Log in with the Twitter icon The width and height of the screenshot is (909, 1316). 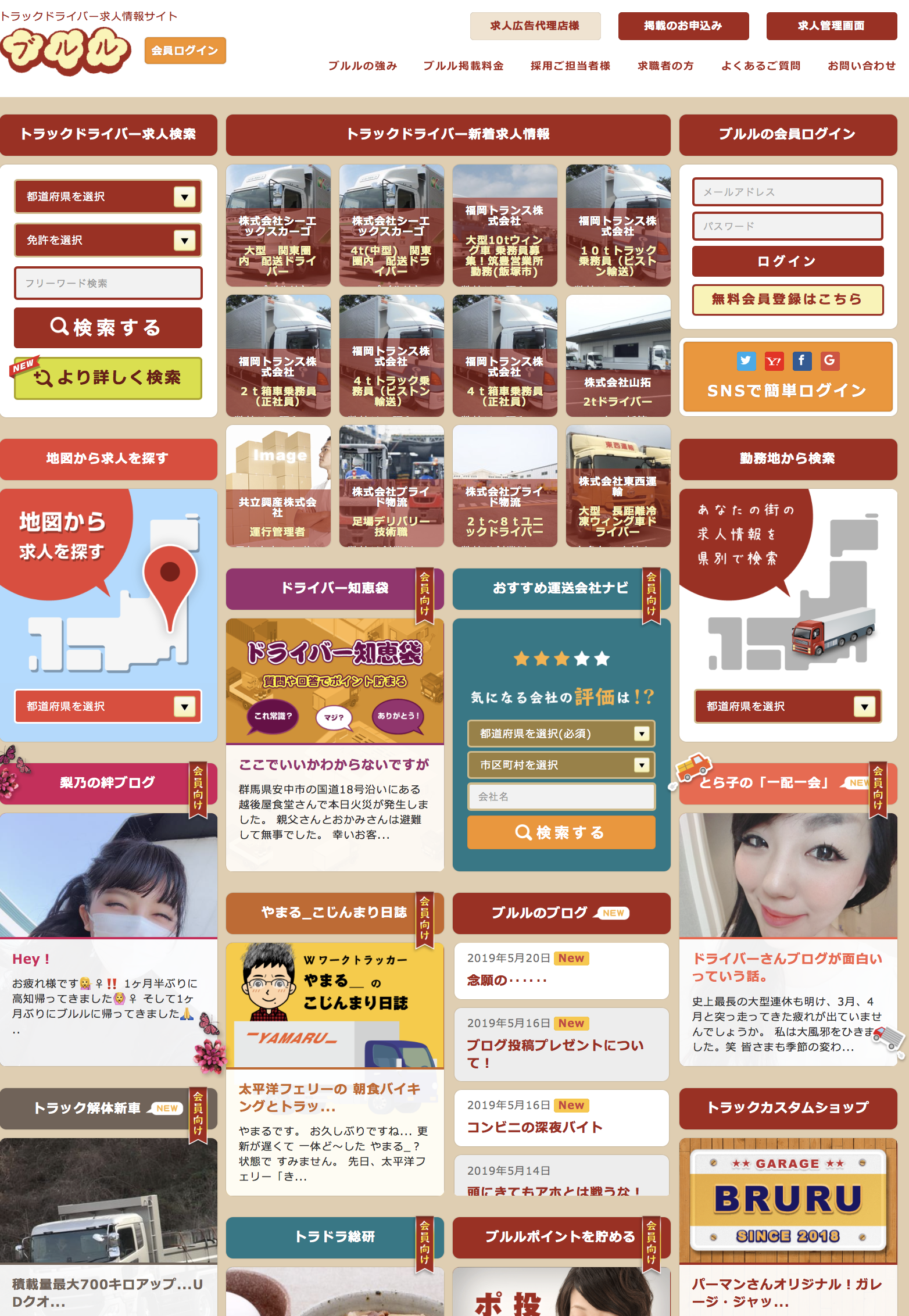[746, 361]
